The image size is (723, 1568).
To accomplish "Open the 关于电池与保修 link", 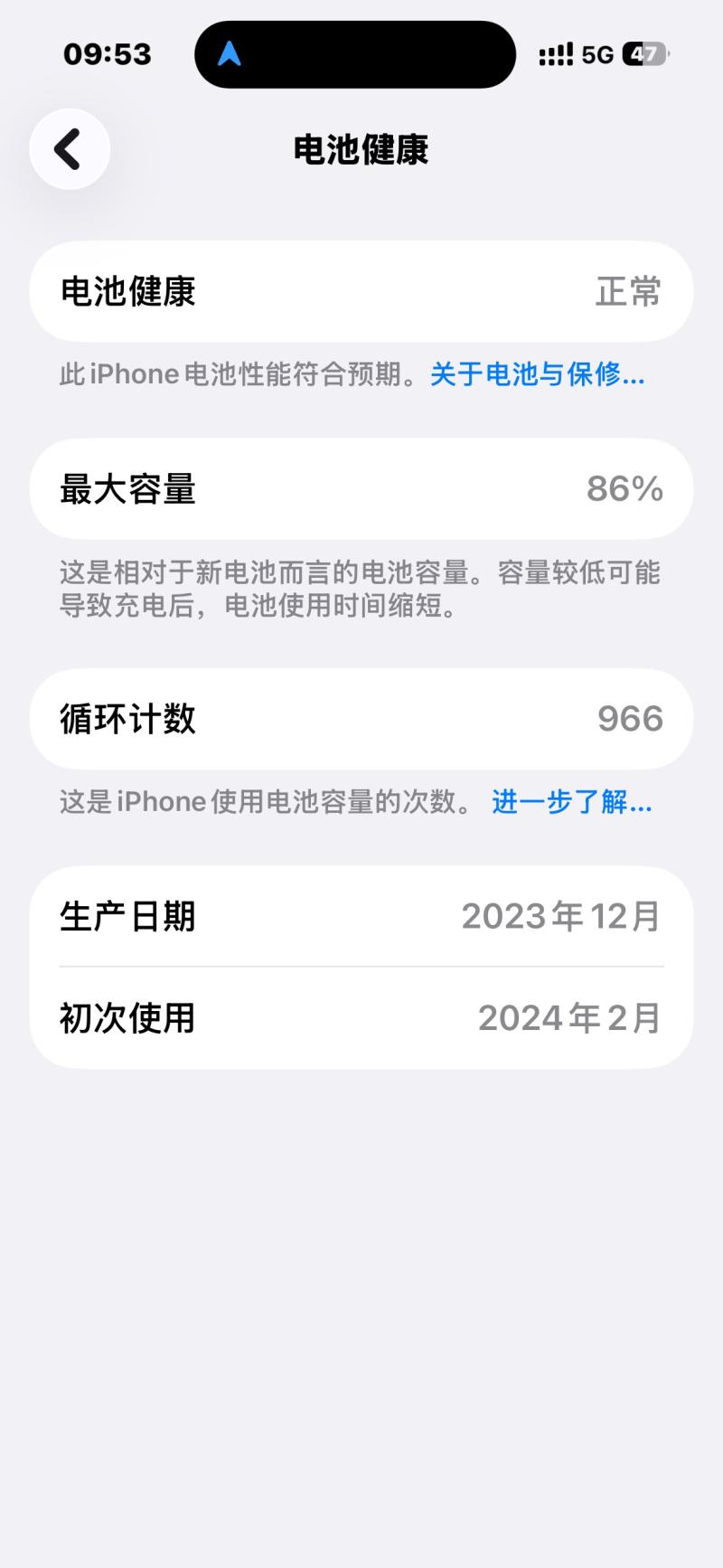I will coord(537,374).
